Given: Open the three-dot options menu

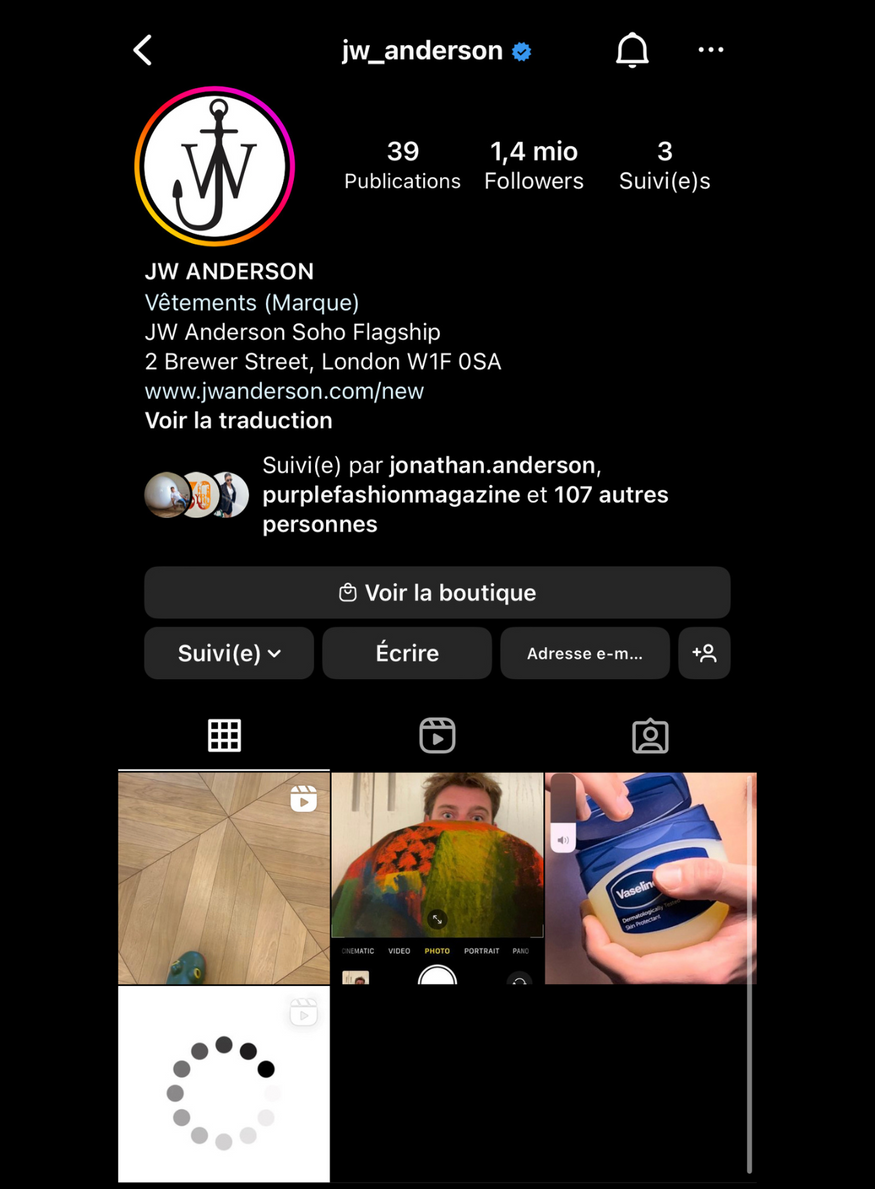Looking at the screenshot, I should [x=710, y=49].
